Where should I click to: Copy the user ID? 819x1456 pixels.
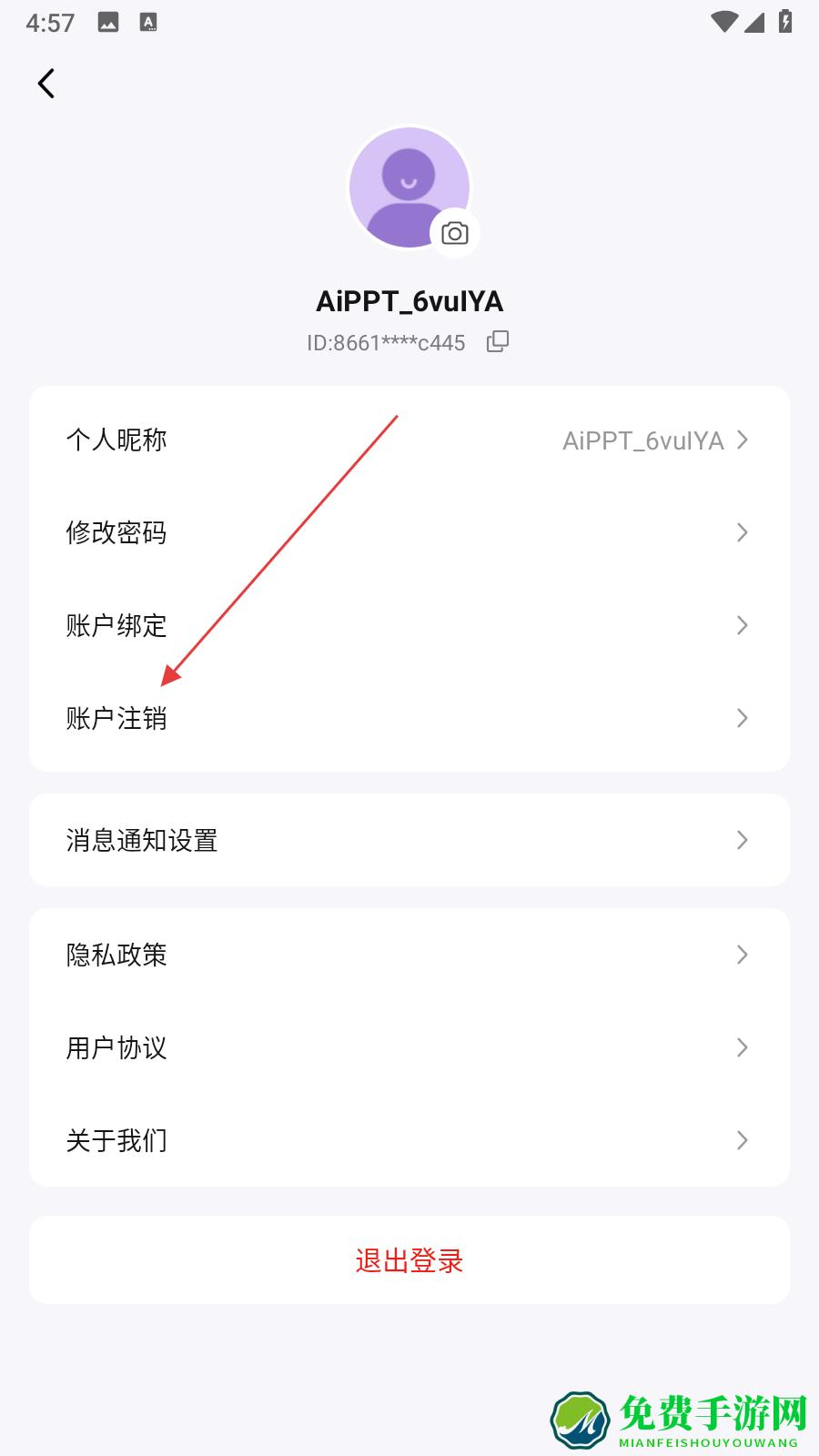497,342
